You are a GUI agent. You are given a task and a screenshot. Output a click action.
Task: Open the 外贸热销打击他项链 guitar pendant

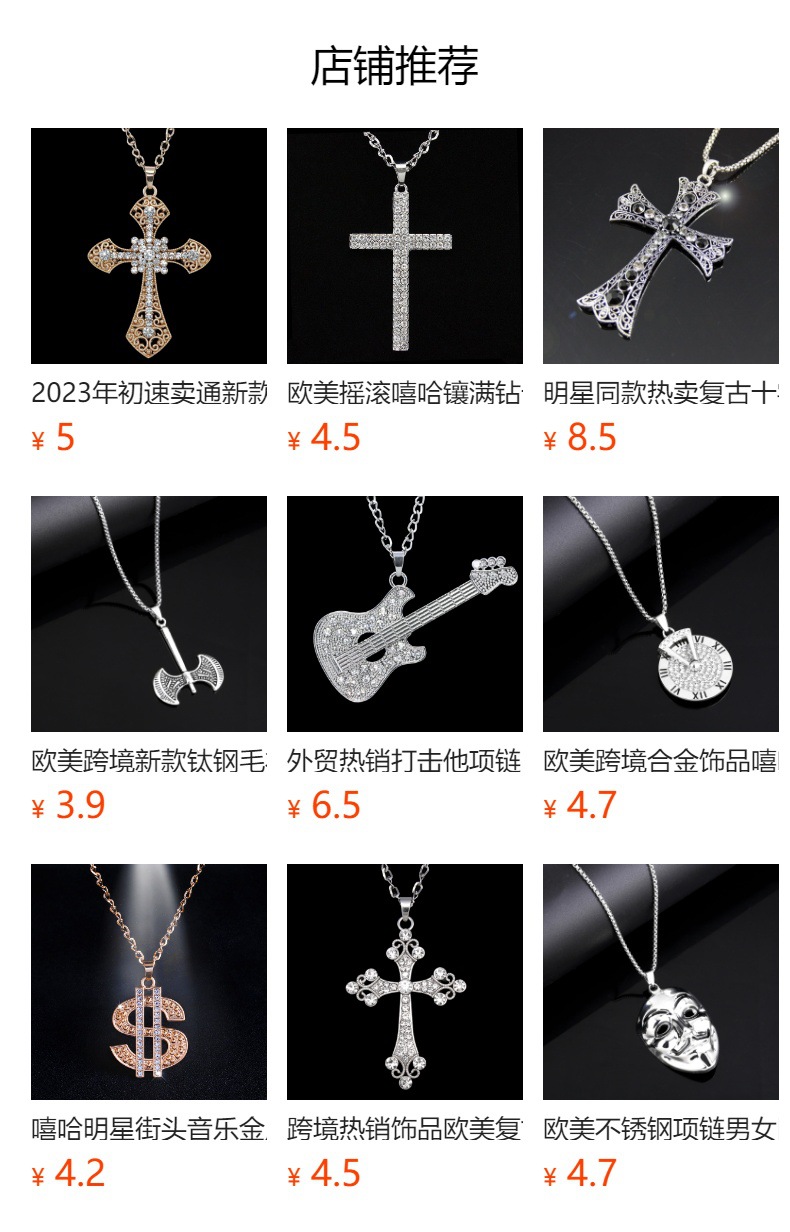click(405, 614)
